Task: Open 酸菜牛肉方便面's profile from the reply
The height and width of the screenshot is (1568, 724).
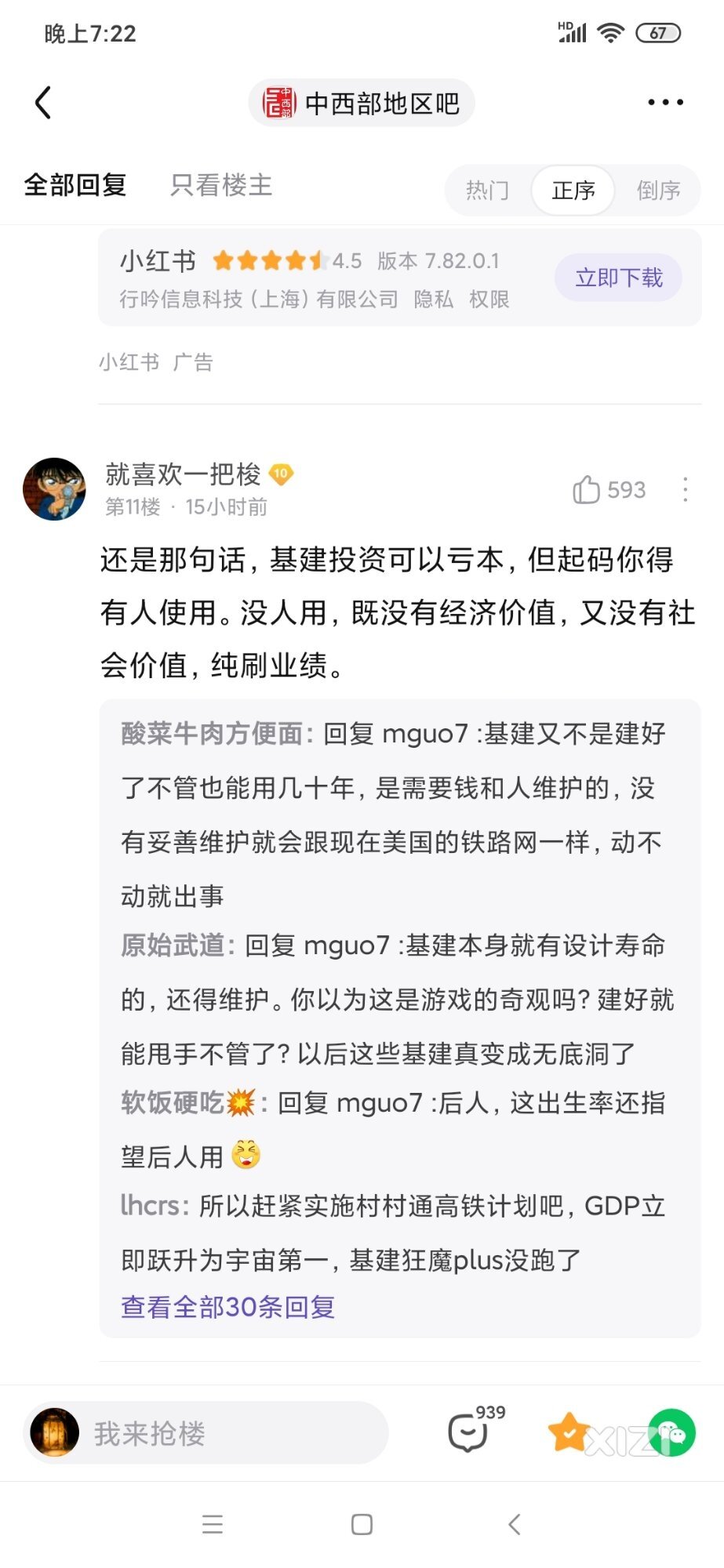Action: coord(212,734)
